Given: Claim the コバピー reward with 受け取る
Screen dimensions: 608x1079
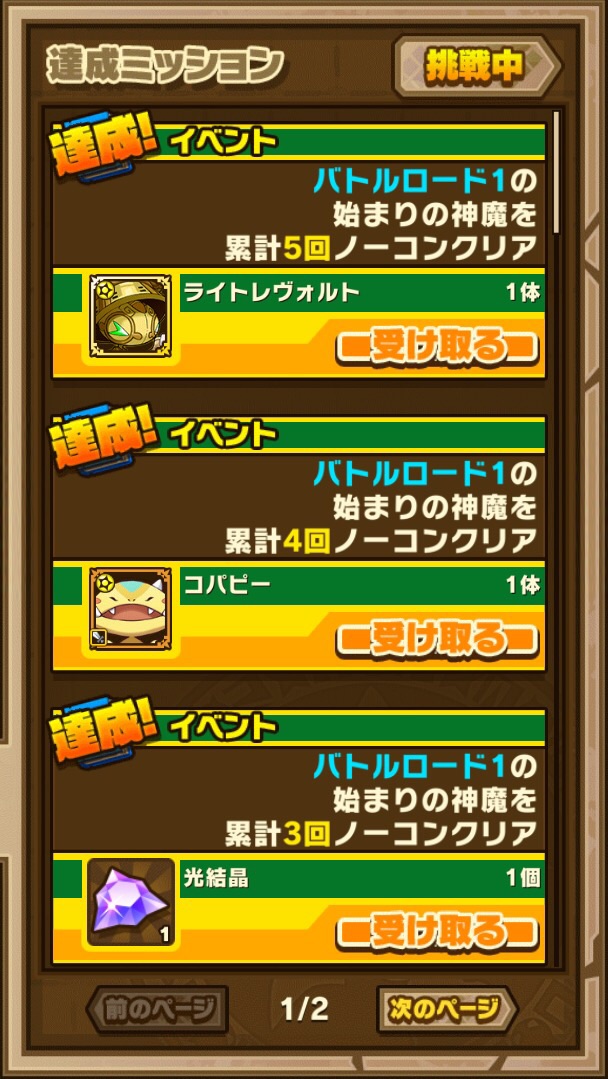Looking at the screenshot, I should click(437, 639).
